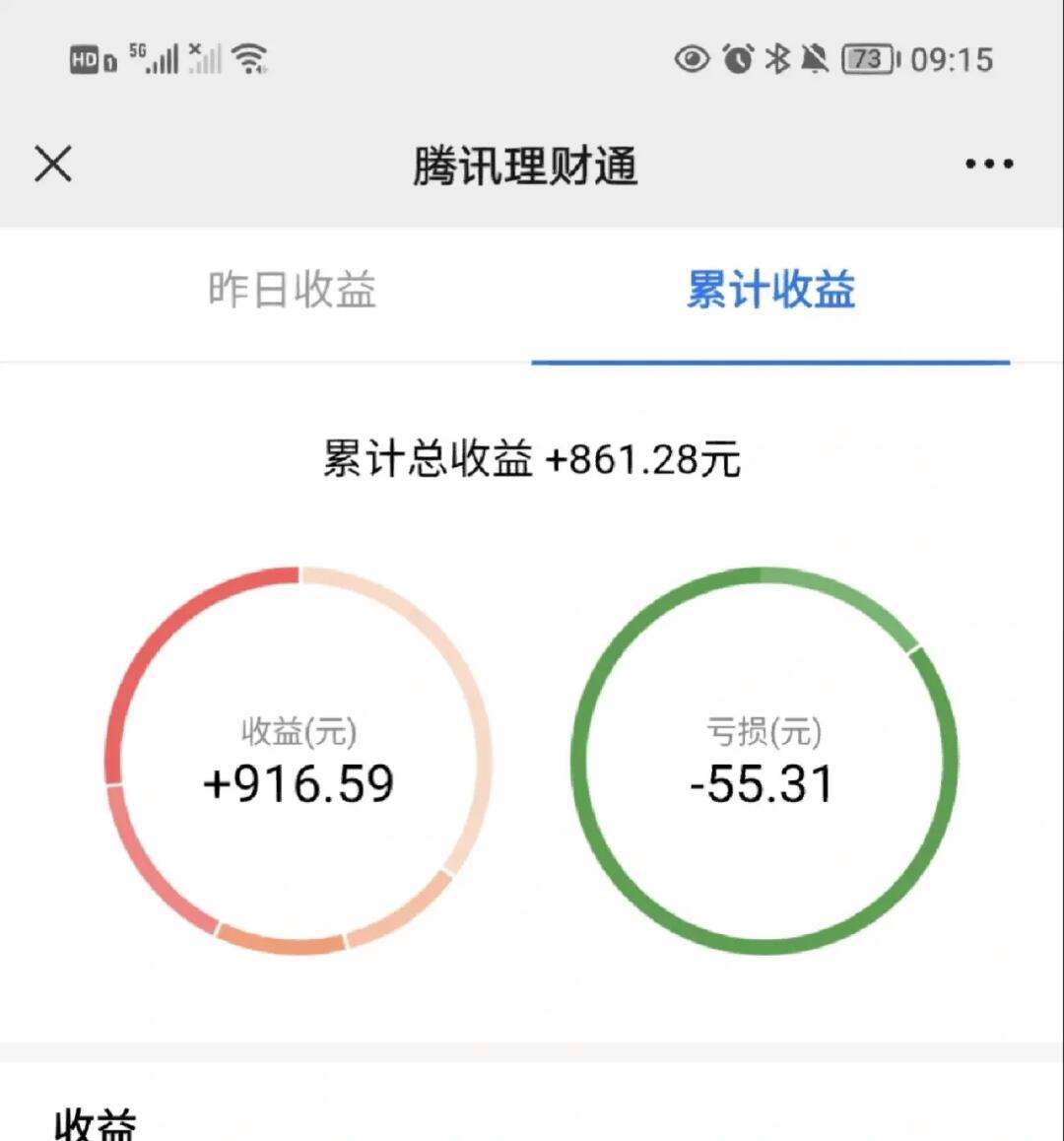Close the 腾讯理财通 page with X
1064x1141 pixels.
[x=53, y=164]
